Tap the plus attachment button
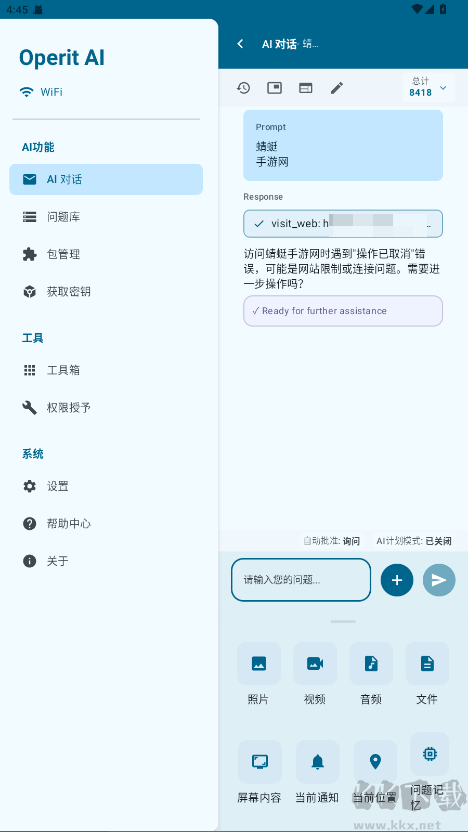 pos(397,580)
